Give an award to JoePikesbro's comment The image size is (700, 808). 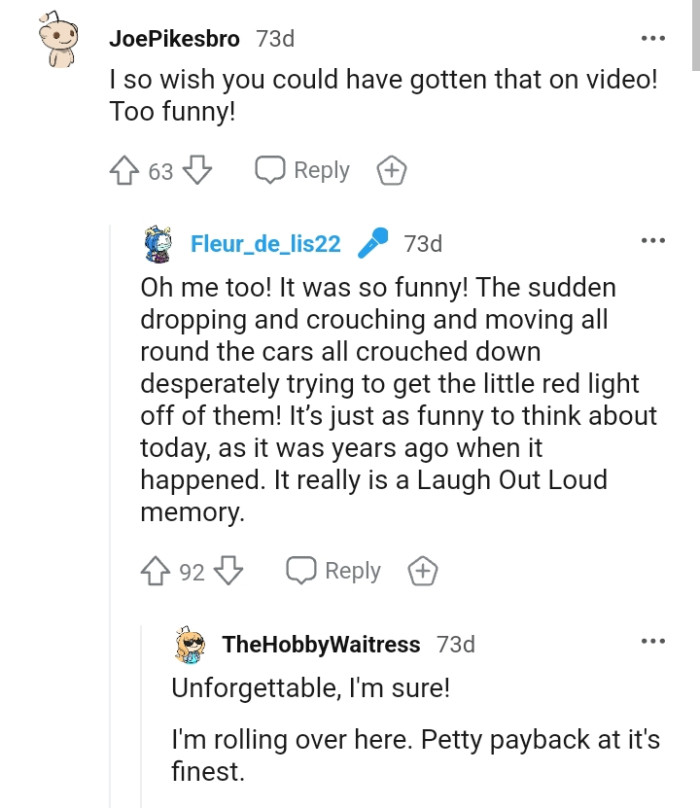tap(391, 172)
